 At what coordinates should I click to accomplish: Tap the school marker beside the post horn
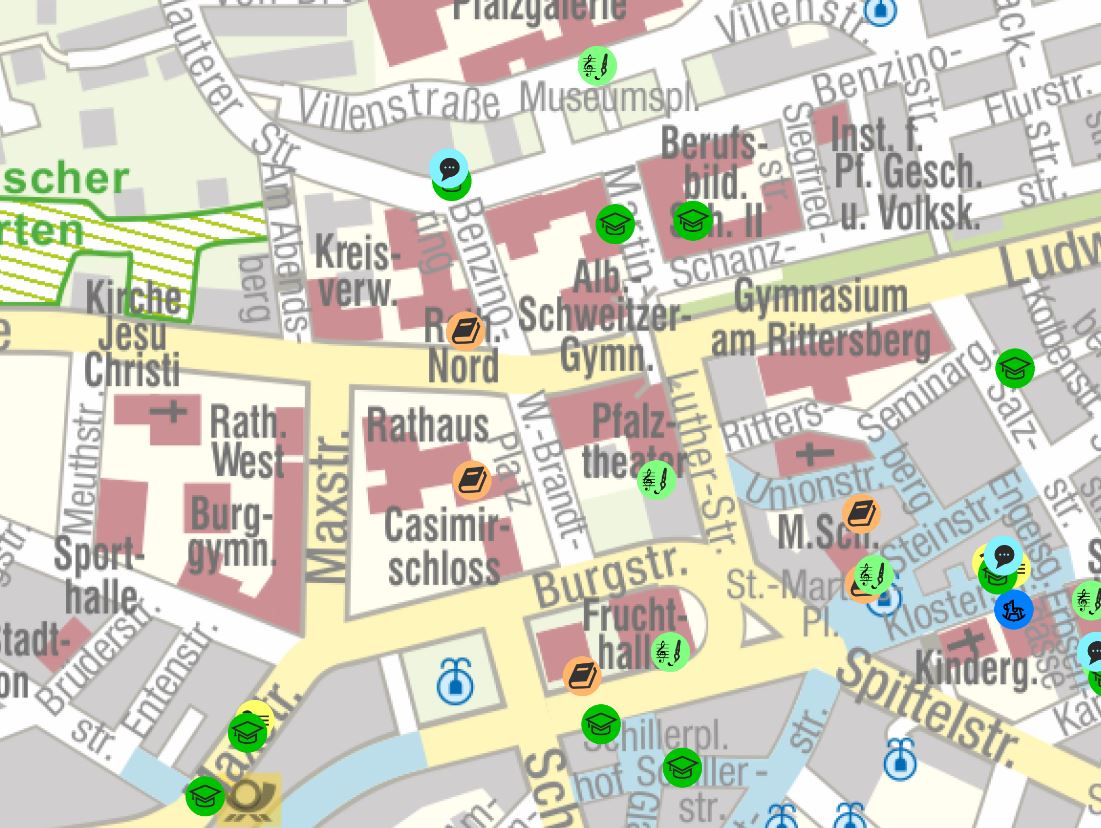pyautogui.click(x=205, y=796)
